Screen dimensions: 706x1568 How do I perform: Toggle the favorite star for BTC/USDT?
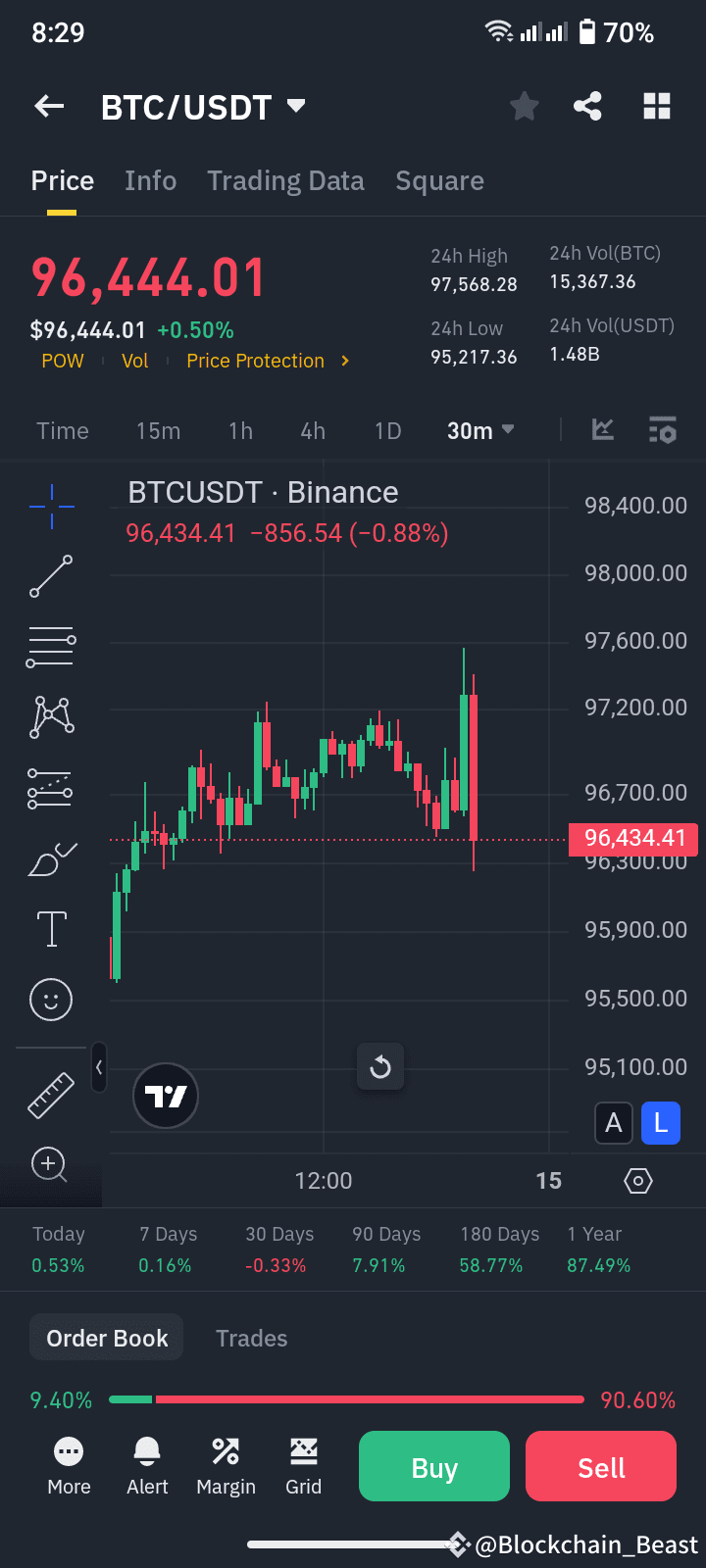(x=524, y=106)
